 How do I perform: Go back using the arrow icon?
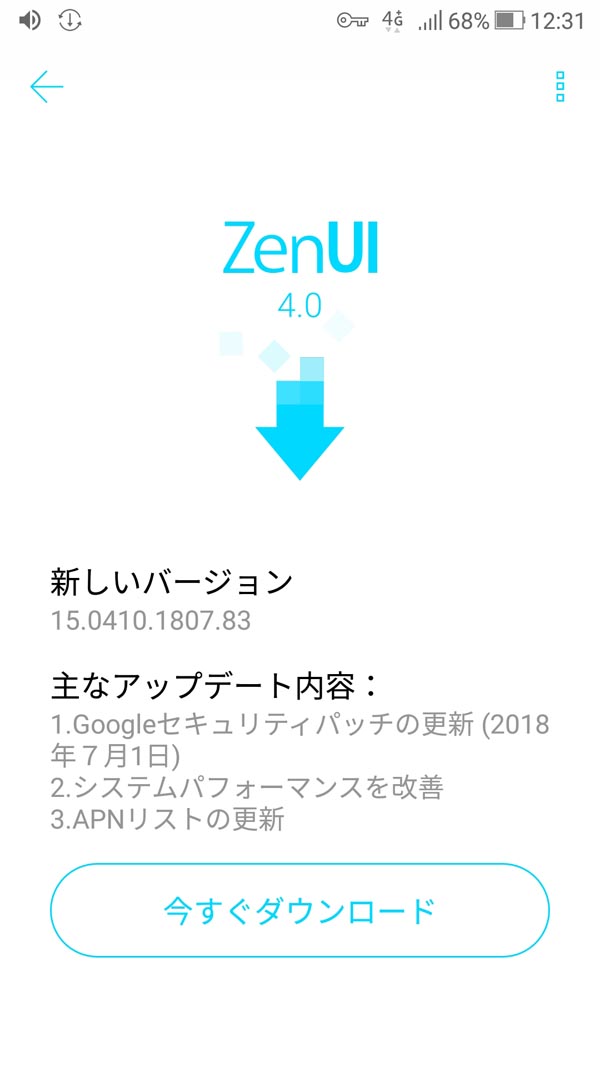coord(46,86)
